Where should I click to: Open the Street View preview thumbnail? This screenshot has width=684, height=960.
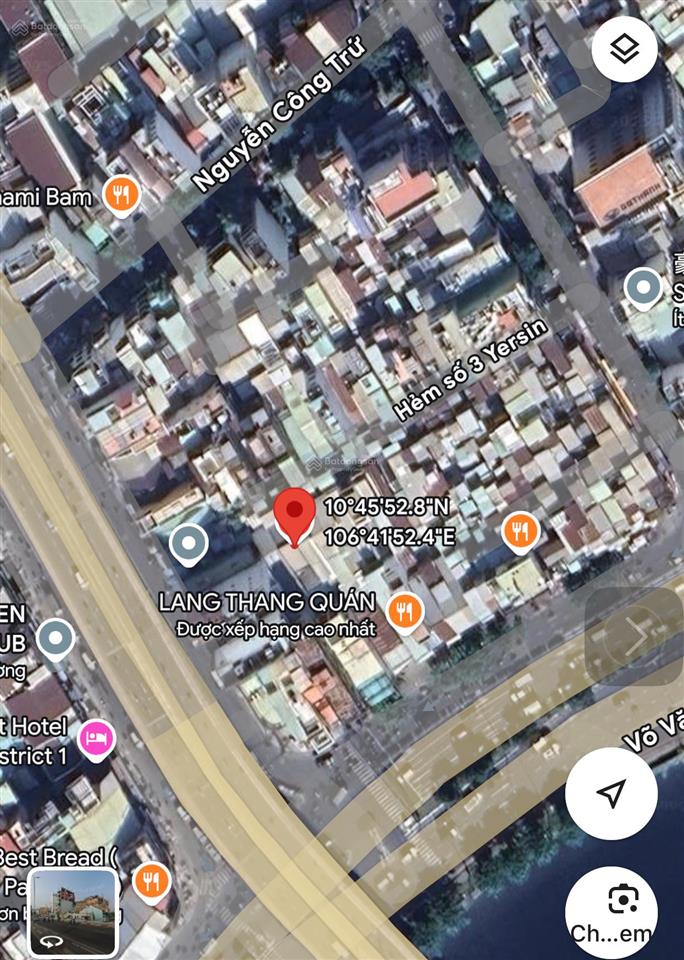pyautogui.click(x=73, y=909)
